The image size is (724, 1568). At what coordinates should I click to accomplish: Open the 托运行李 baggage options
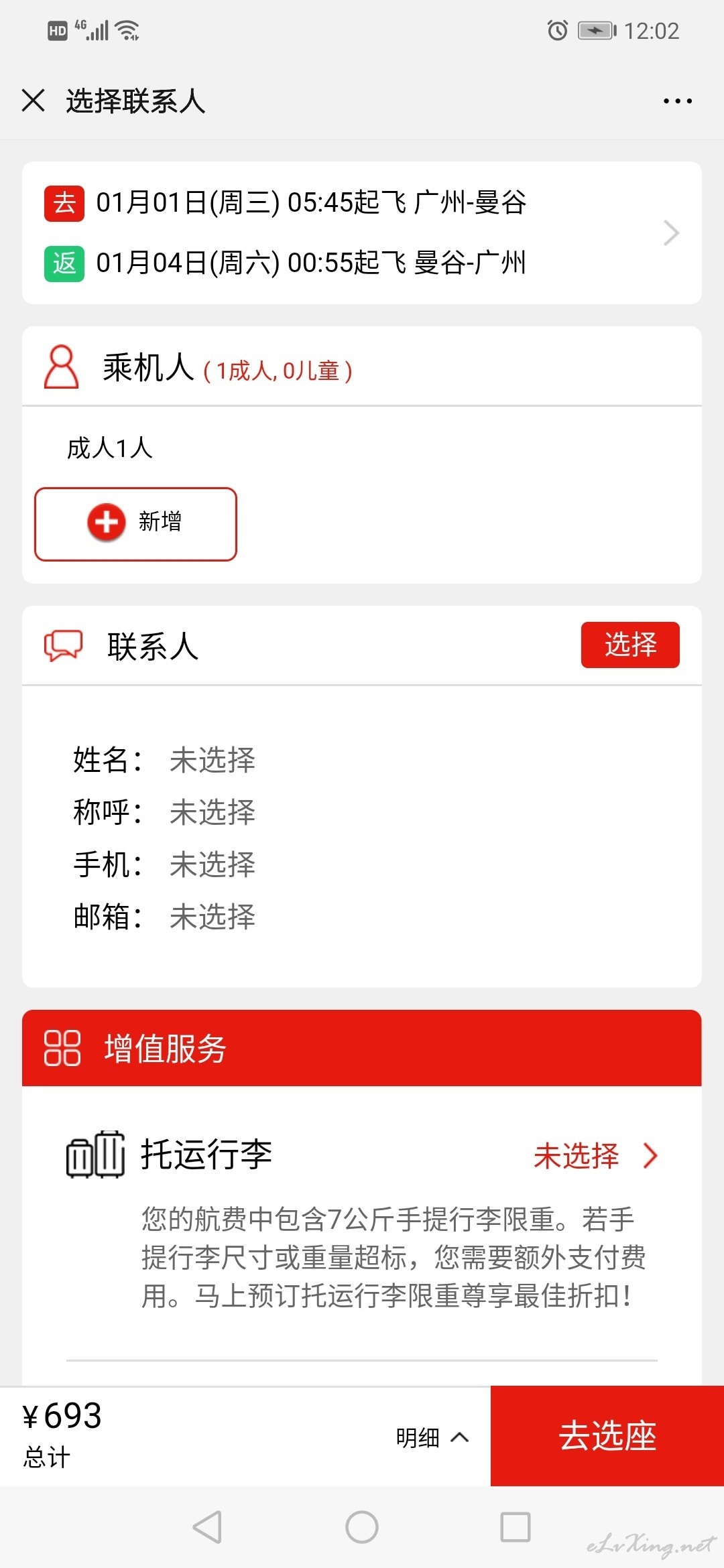362,1155
